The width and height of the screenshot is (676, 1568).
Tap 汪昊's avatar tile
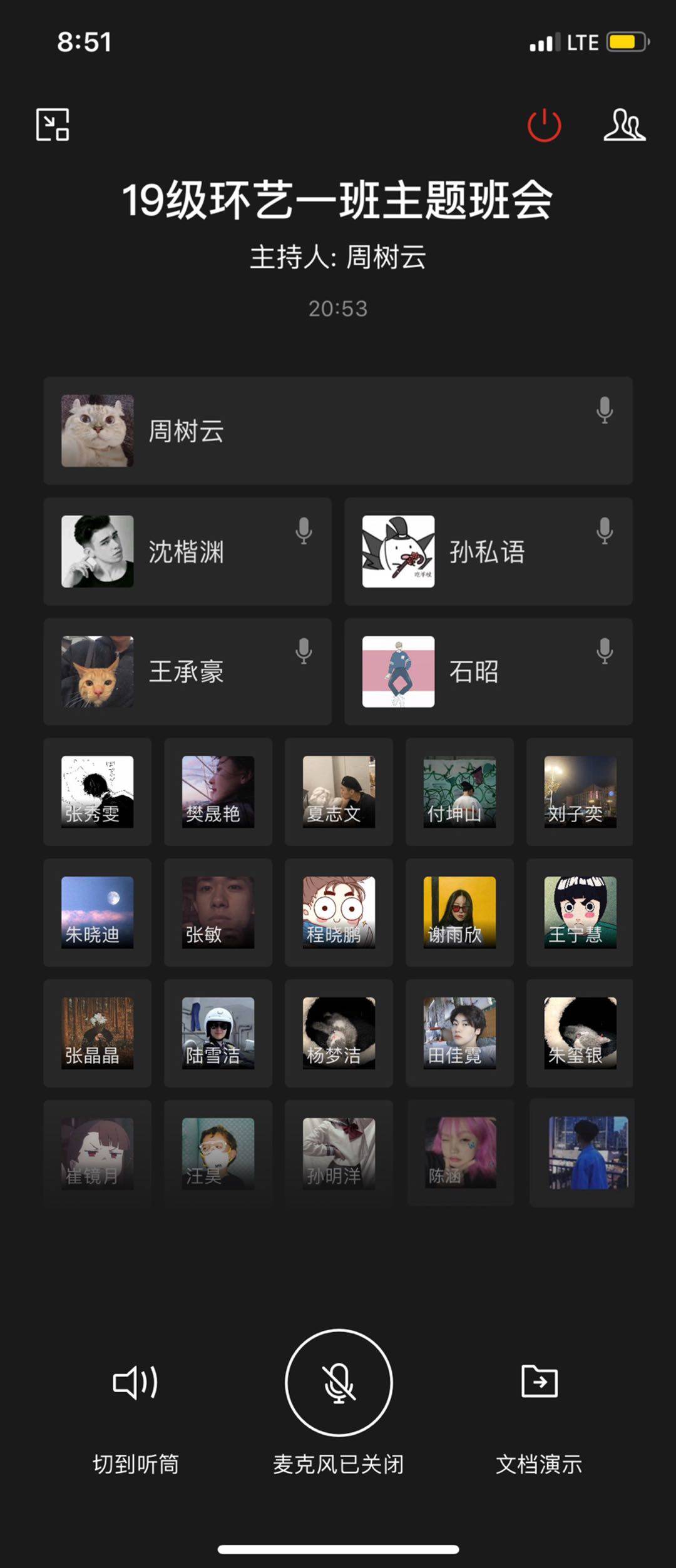[218, 1153]
